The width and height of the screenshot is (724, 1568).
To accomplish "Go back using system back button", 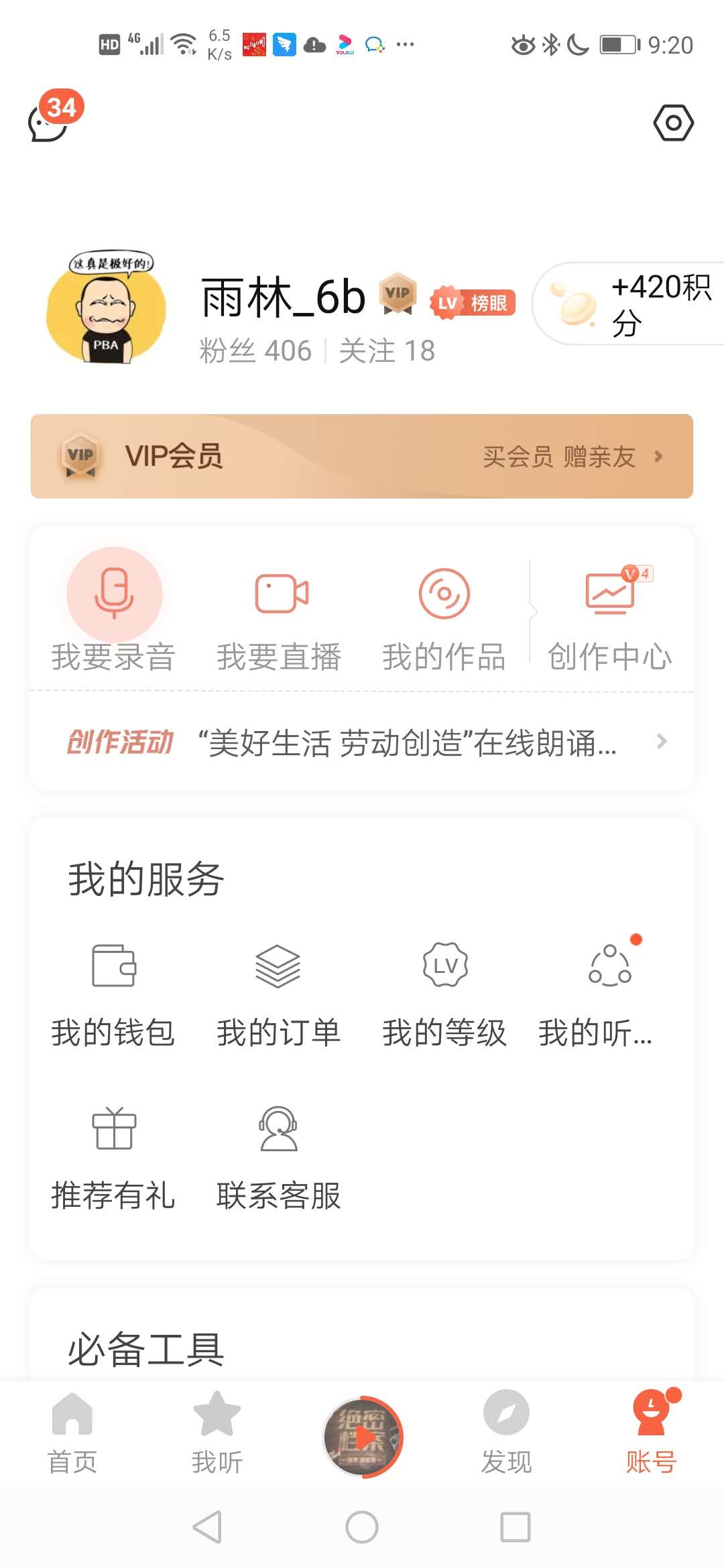I will pyautogui.click(x=207, y=1527).
